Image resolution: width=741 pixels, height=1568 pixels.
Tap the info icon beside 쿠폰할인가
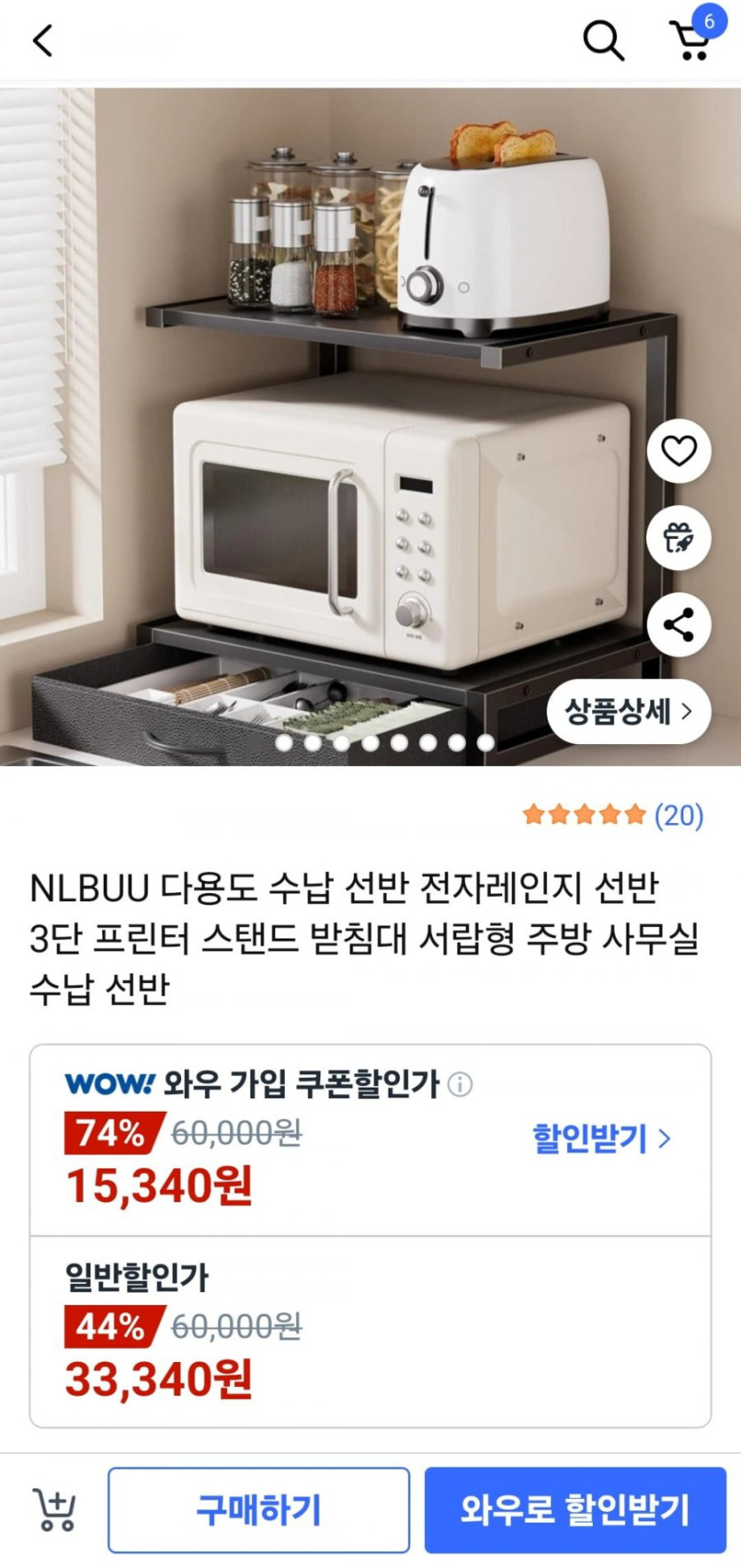point(459,1086)
